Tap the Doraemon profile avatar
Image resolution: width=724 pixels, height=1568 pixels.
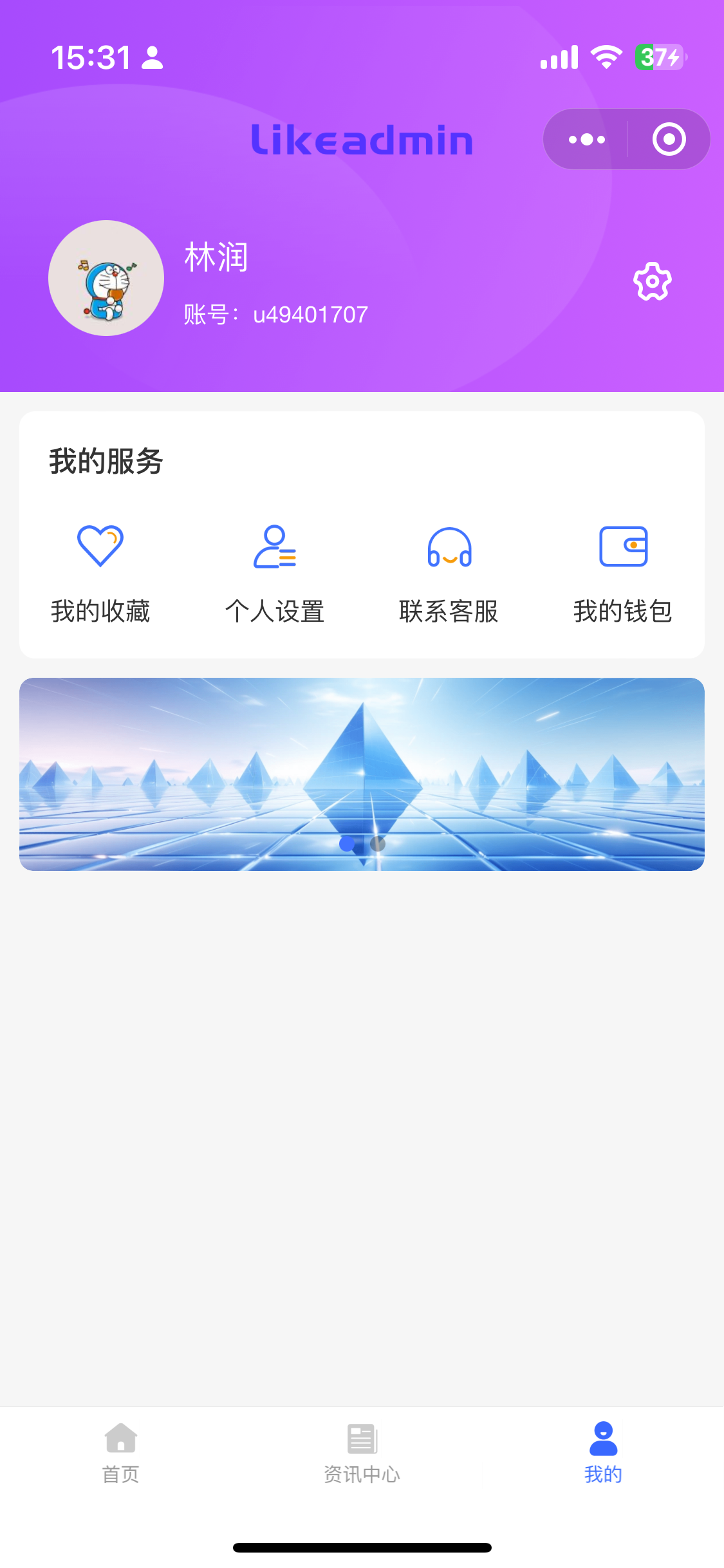click(106, 278)
